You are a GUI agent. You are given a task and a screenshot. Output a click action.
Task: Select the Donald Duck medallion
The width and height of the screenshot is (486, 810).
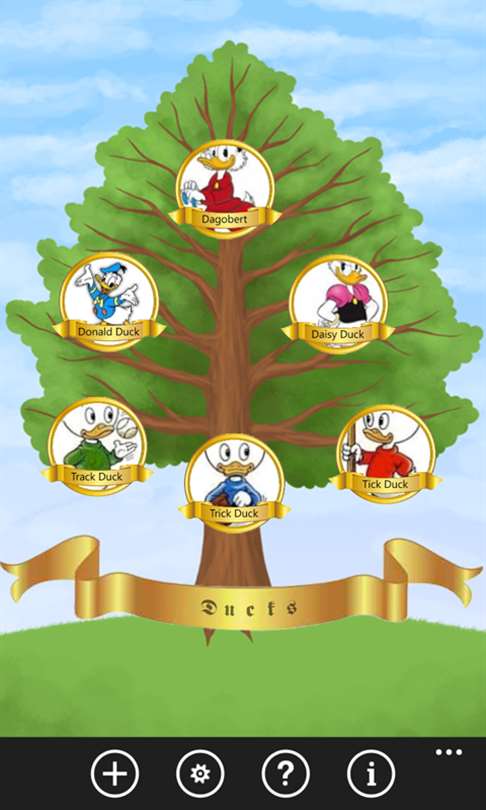tap(109, 302)
